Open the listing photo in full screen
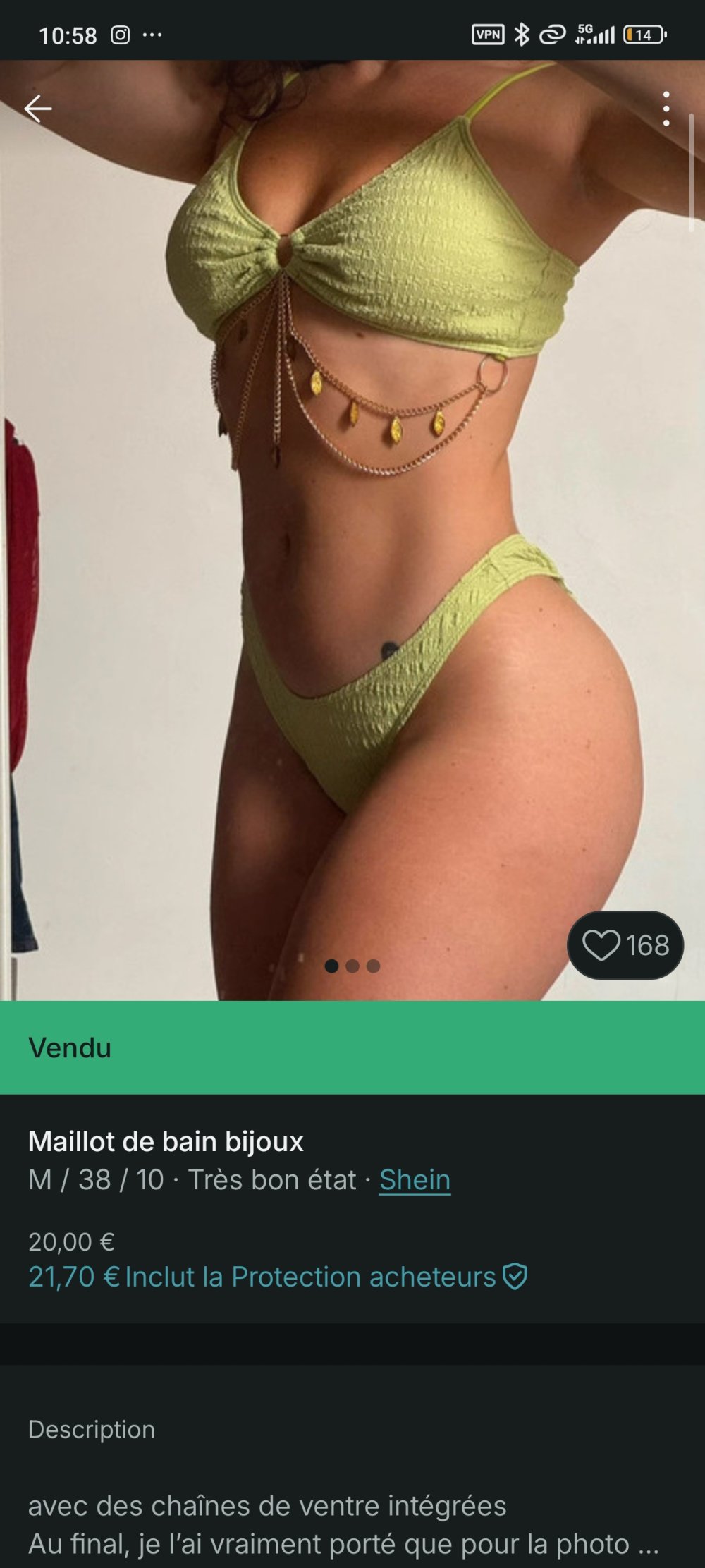705x1568 pixels. point(352,529)
